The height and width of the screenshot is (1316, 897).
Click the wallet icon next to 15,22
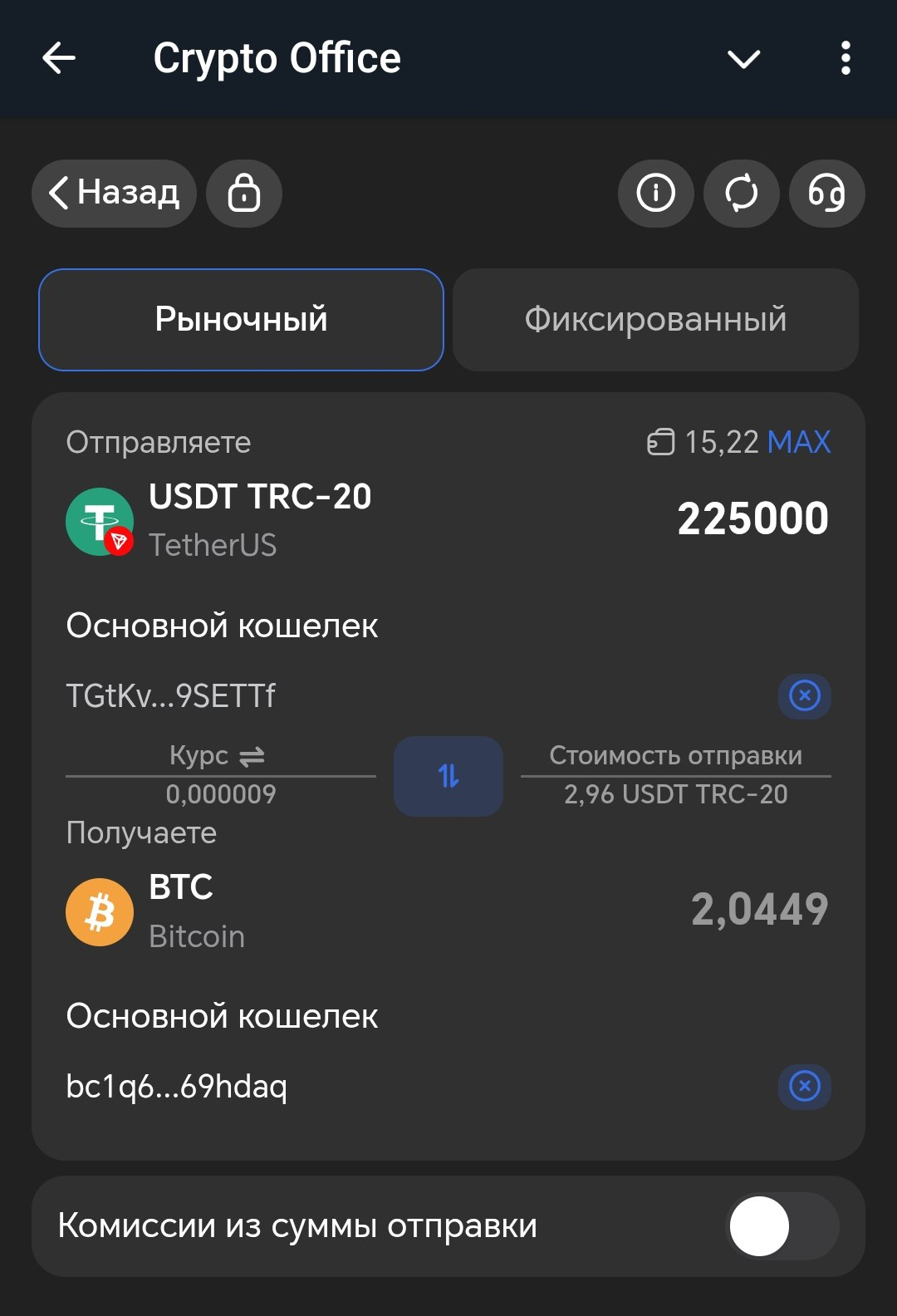click(660, 443)
